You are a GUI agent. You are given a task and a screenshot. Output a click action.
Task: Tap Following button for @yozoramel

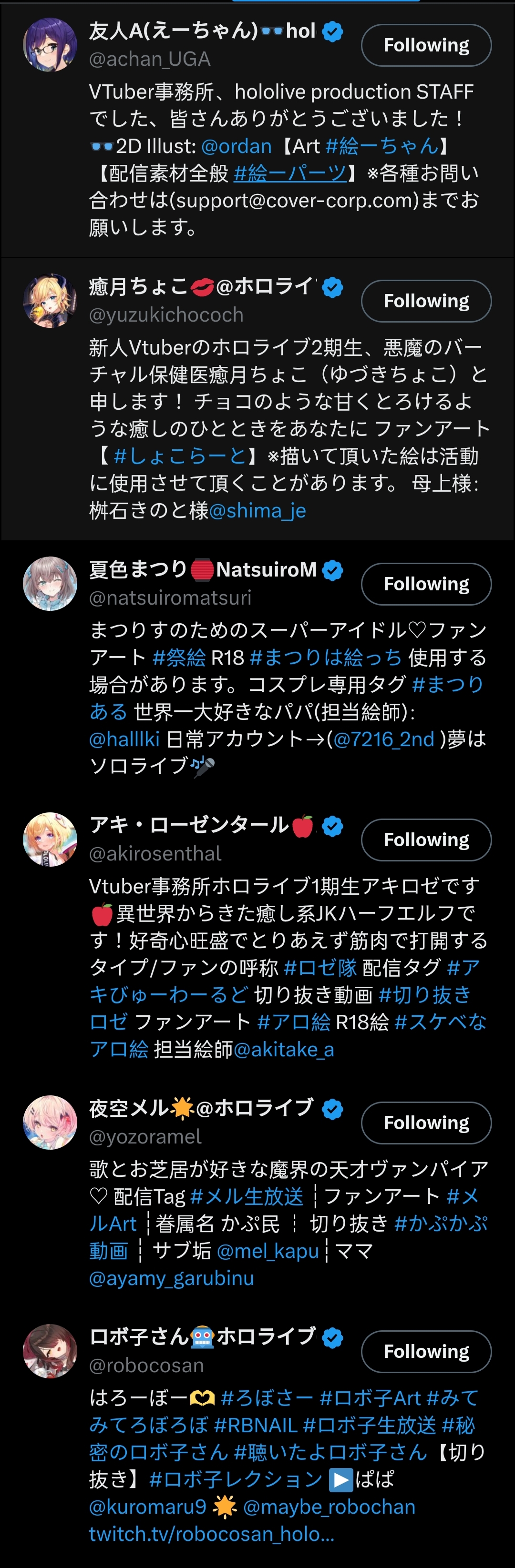tap(426, 1123)
